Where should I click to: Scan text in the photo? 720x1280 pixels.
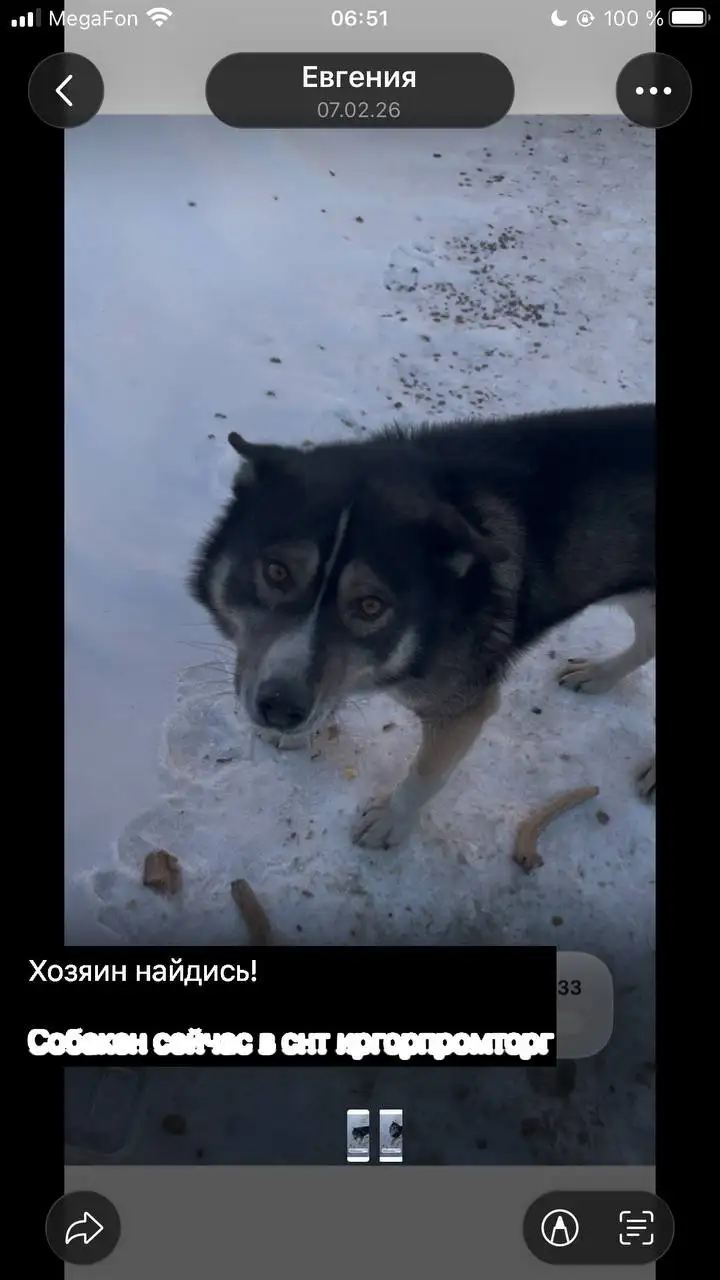(636, 1228)
